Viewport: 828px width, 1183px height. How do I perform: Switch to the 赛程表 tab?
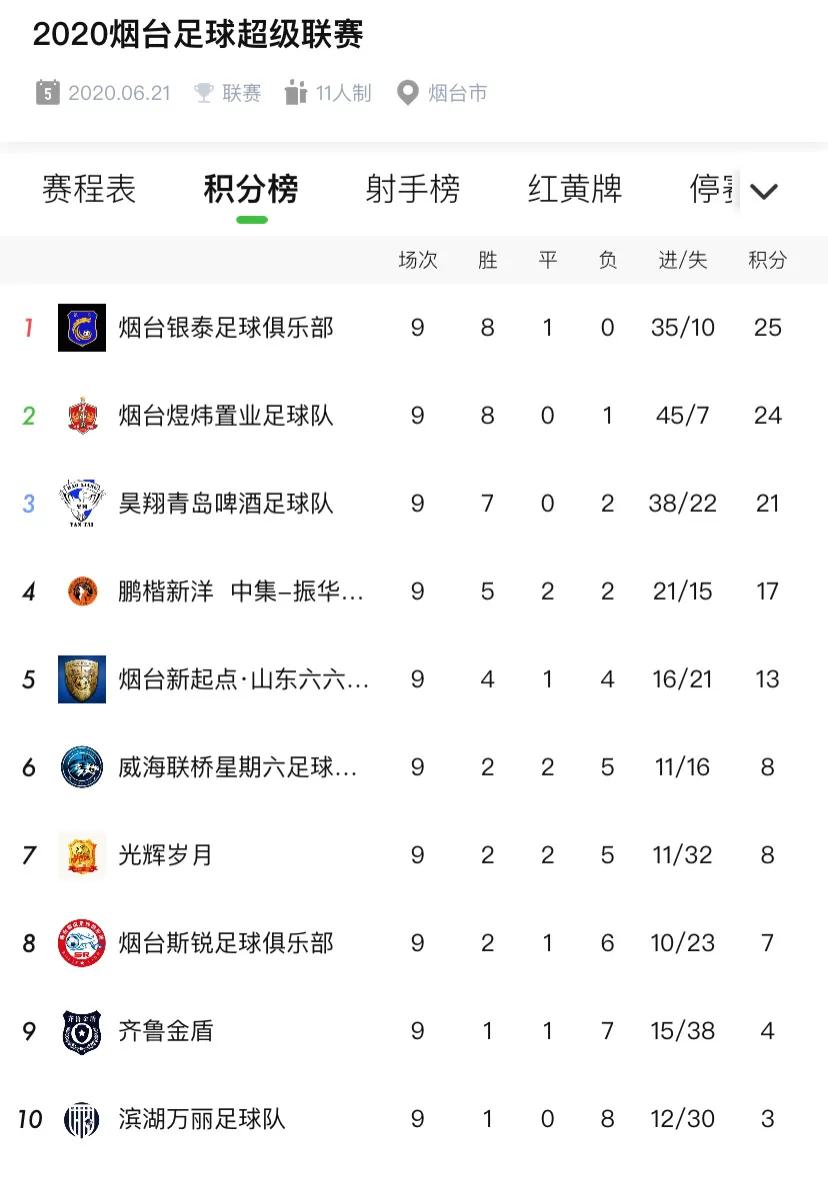pos(89,189)
